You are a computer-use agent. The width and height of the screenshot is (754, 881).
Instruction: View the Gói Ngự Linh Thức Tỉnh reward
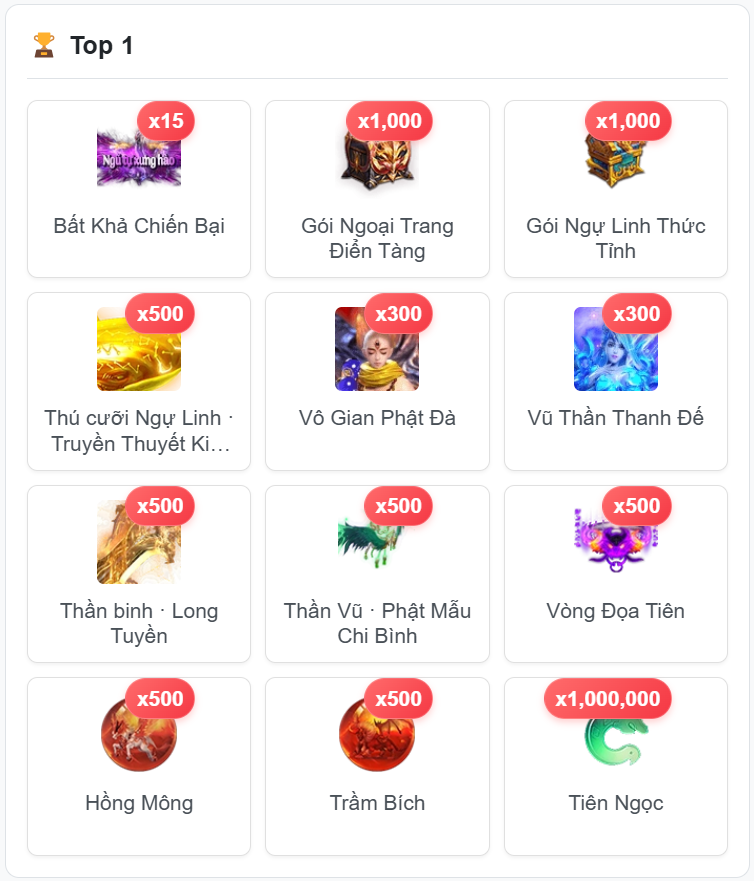(x=615, y=189)
